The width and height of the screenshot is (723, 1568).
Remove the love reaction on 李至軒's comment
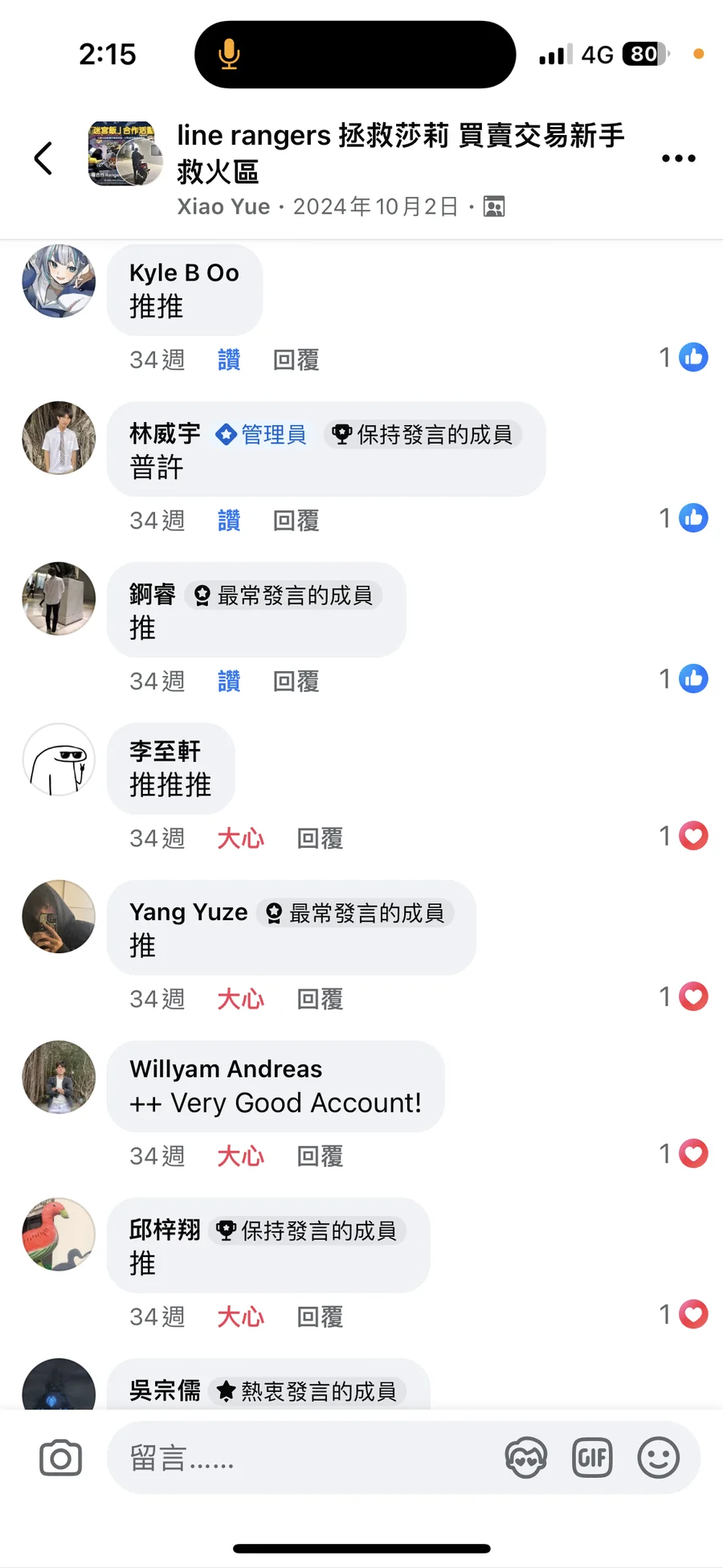pos(240,838)
